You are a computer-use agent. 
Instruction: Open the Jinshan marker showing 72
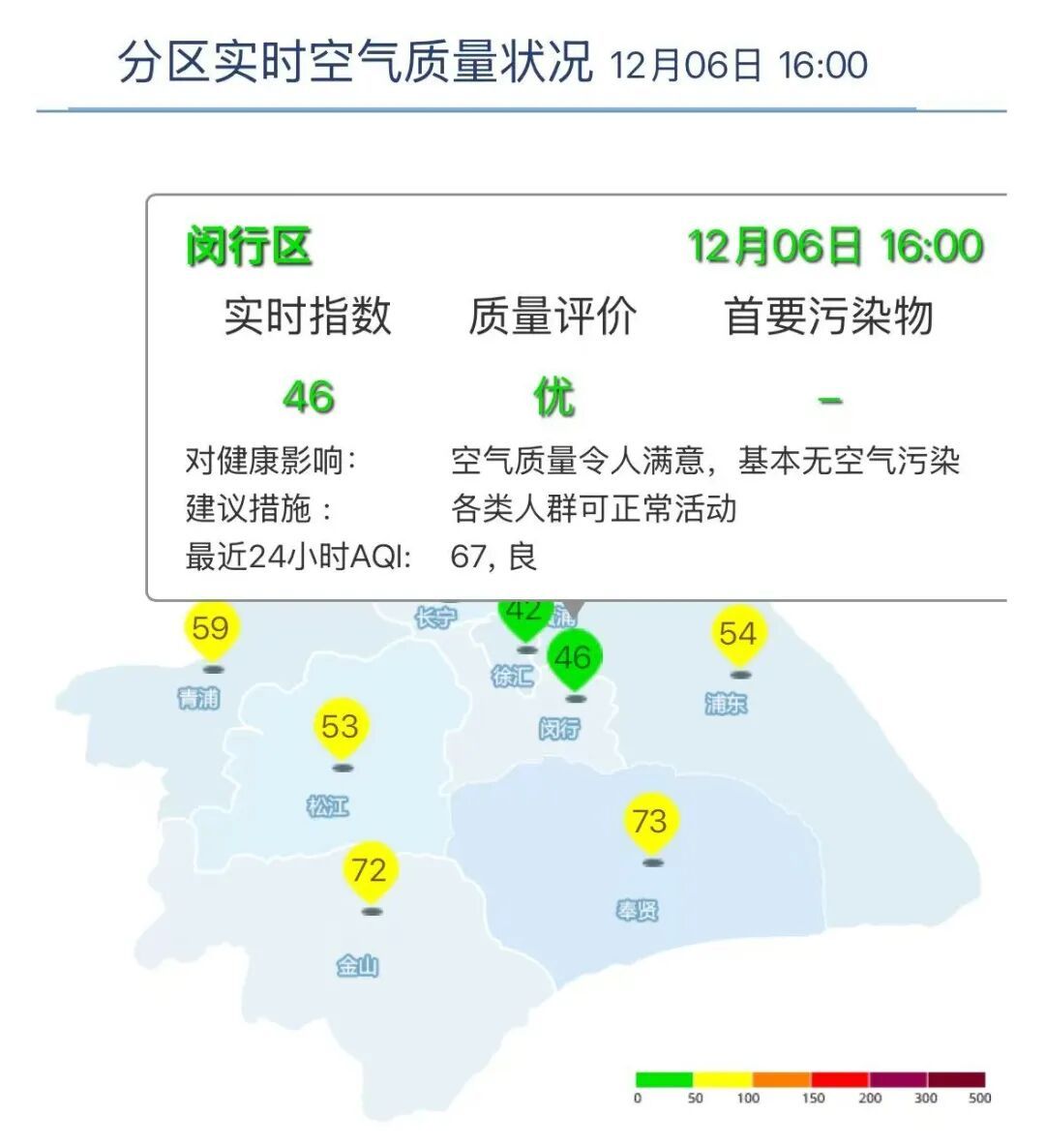(371, 871)
